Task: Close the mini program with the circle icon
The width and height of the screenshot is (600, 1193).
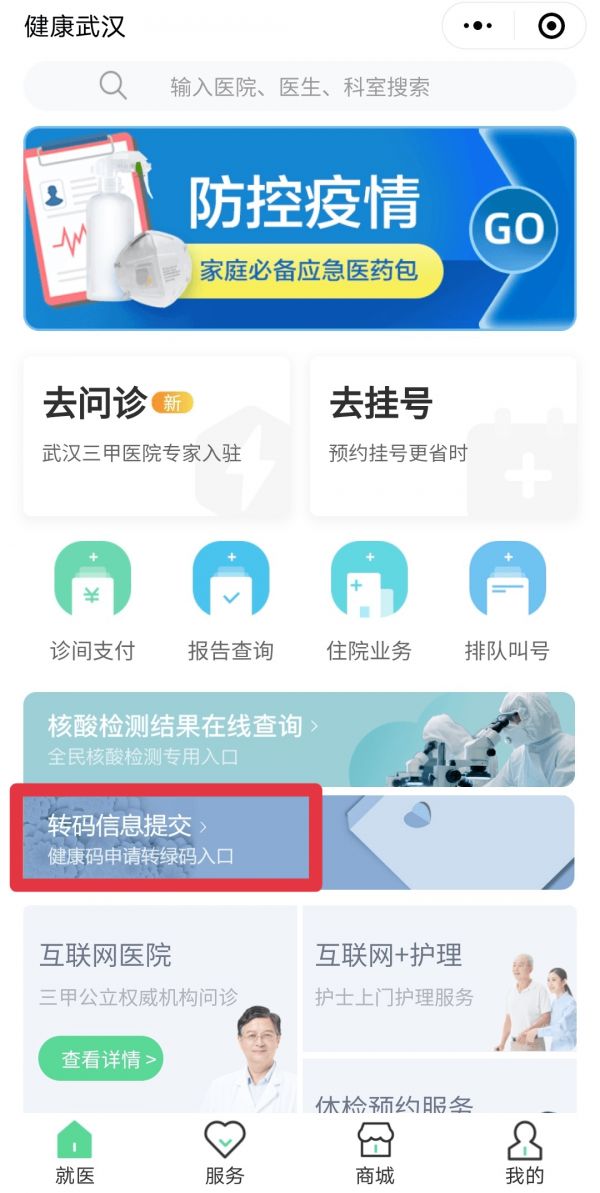Action: (551, 26)
